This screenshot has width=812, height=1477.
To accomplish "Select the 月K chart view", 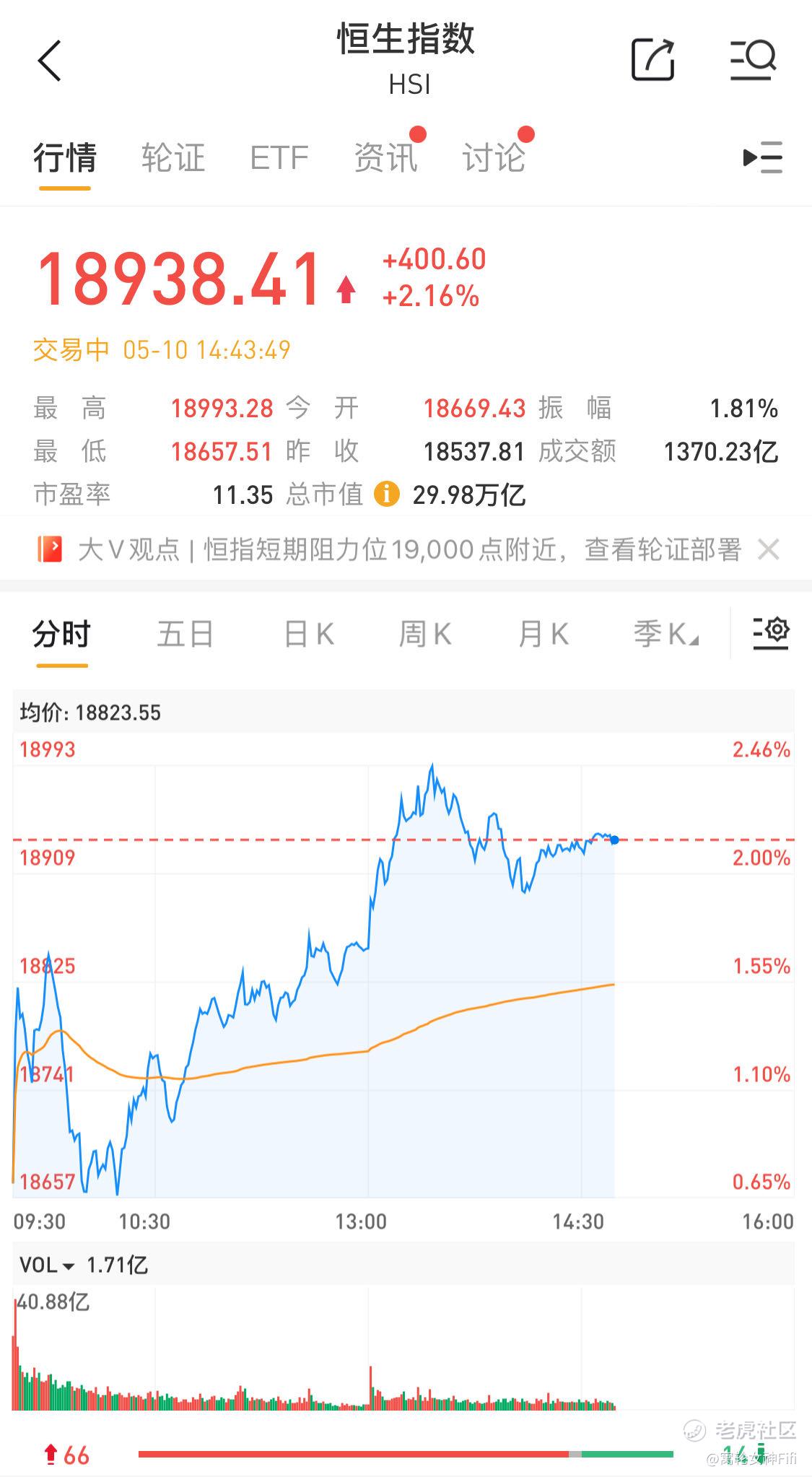I will (x=543, y=635).
